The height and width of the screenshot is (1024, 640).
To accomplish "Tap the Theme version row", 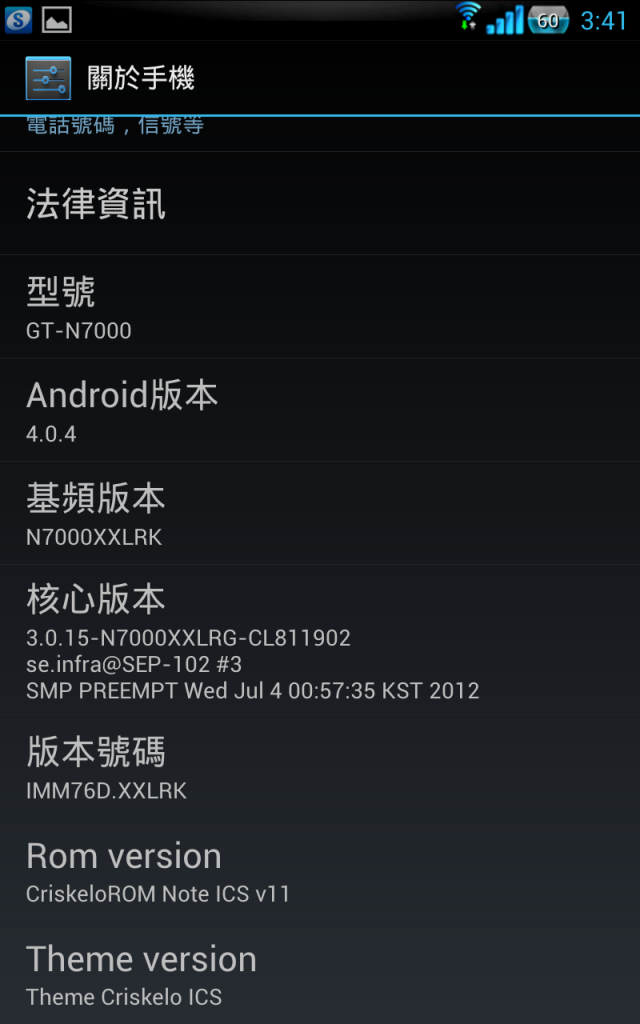I will tap(320, 975).
